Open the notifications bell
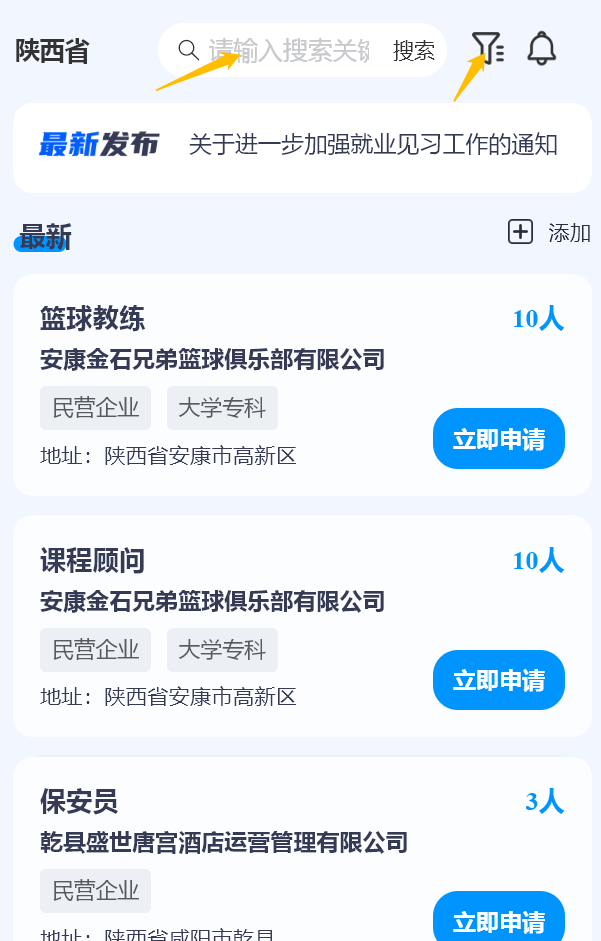601x941 pixels. tap(541, 48)
